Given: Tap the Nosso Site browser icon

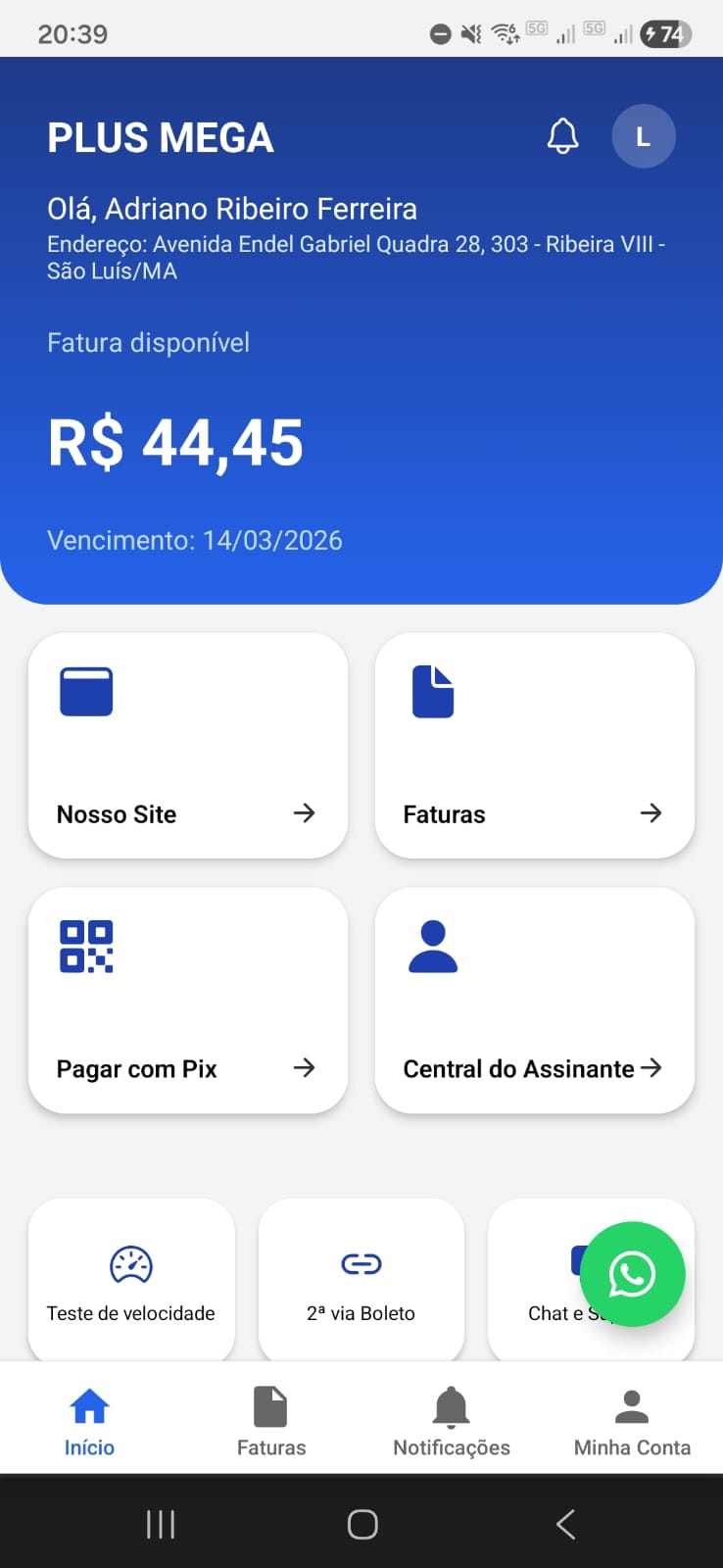Looking at the screenshot, I should [x=85, y=690].
